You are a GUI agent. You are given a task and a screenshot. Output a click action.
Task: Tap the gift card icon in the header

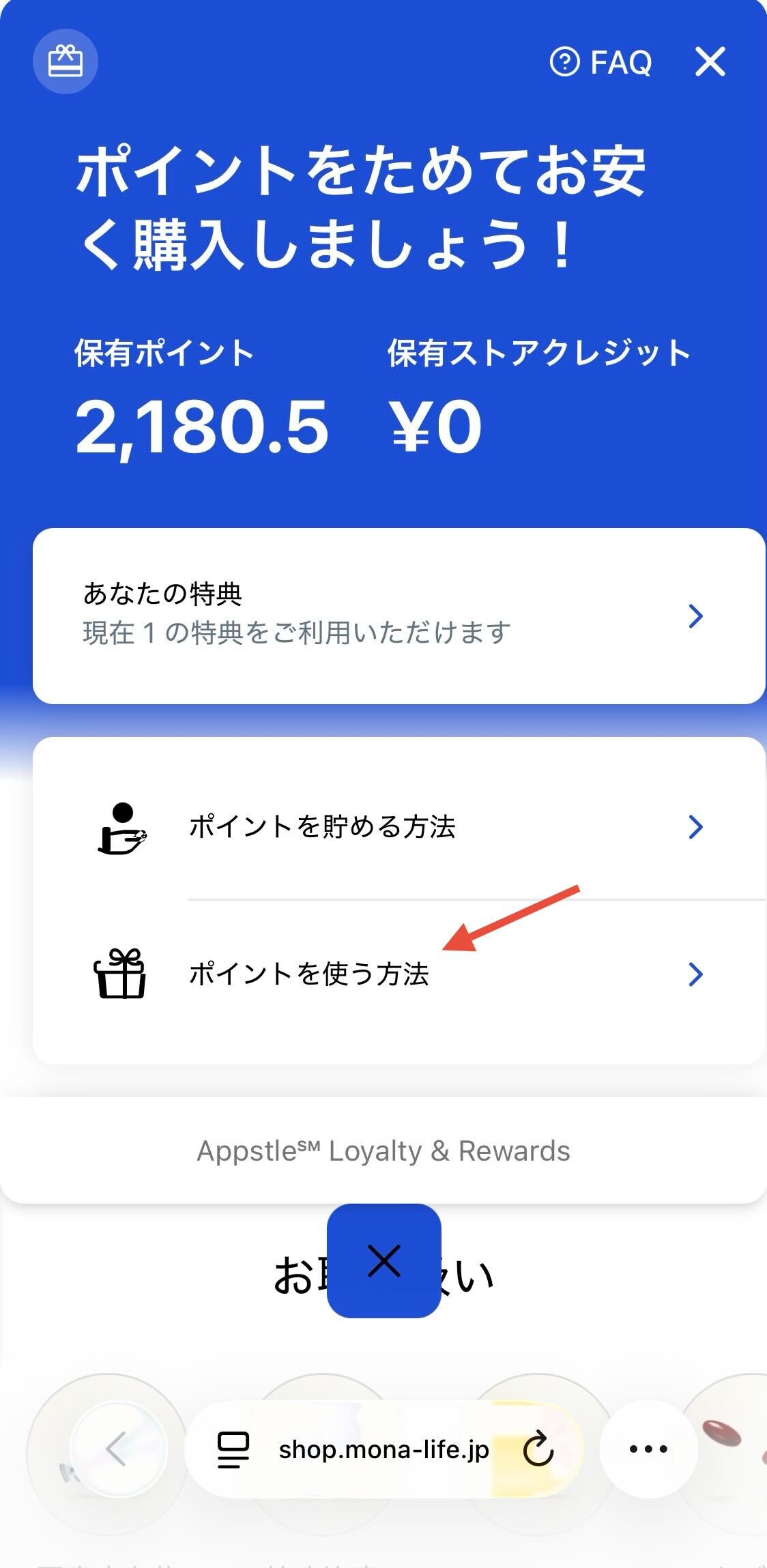point(66,61)
